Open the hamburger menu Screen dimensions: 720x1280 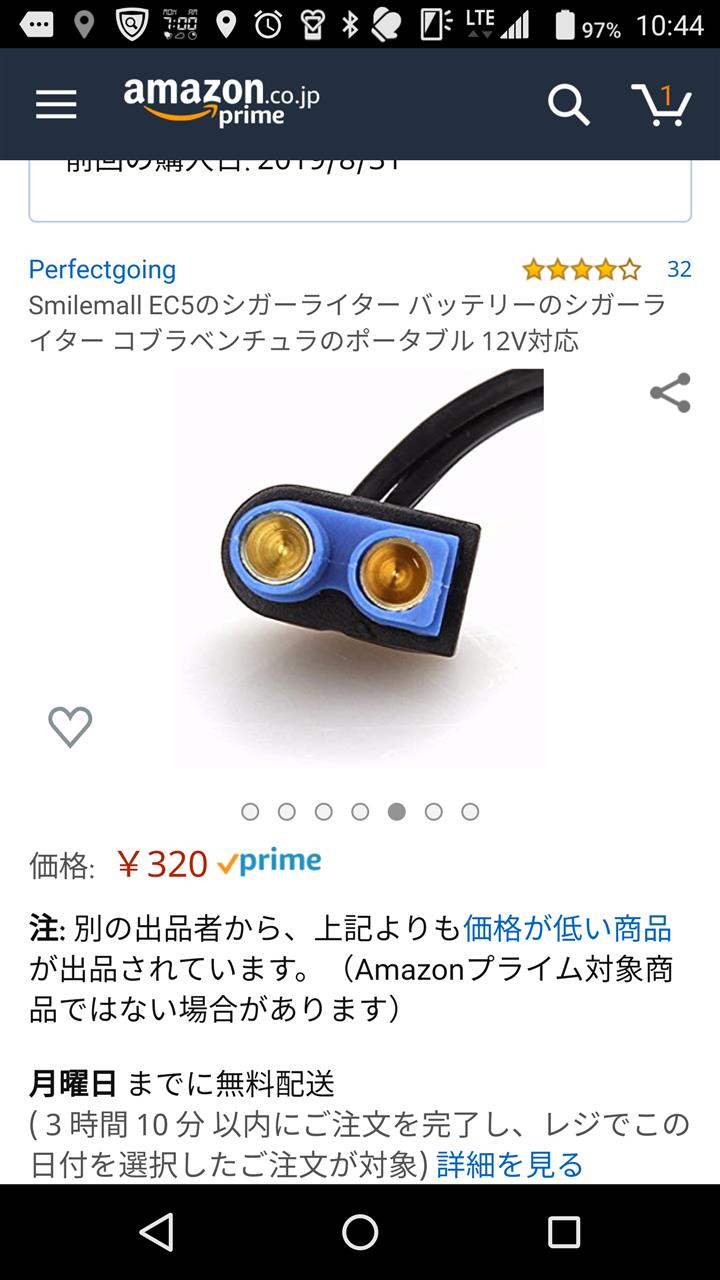(56, 104)
